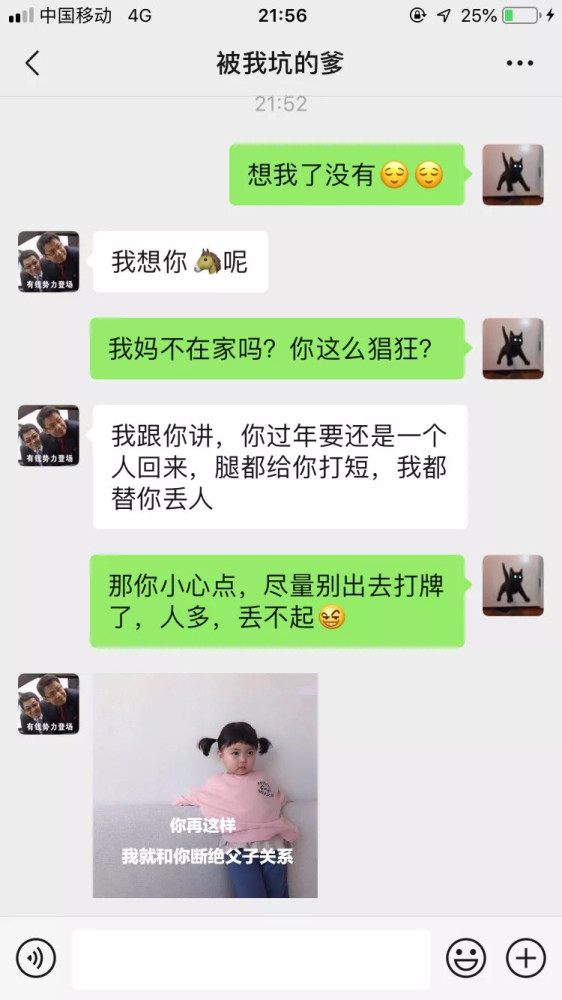Go back to the chat list
This screenshot has height=1000, width=562.
point(33,63)
